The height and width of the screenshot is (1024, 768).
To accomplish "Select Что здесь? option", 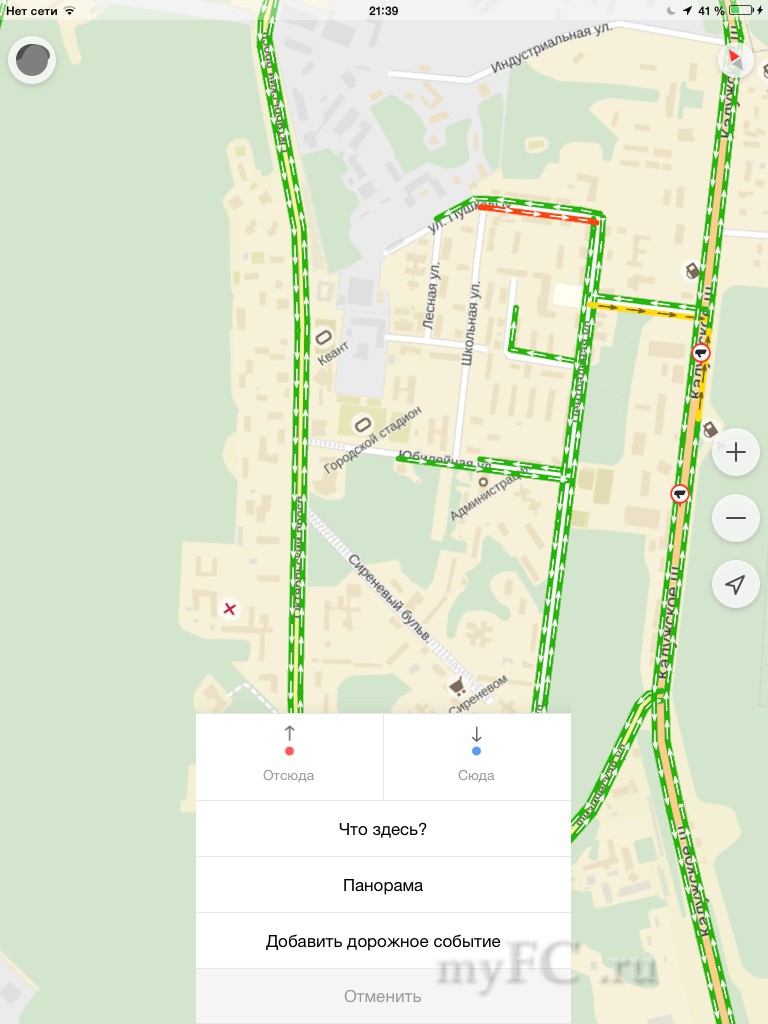I will [383, 829].
